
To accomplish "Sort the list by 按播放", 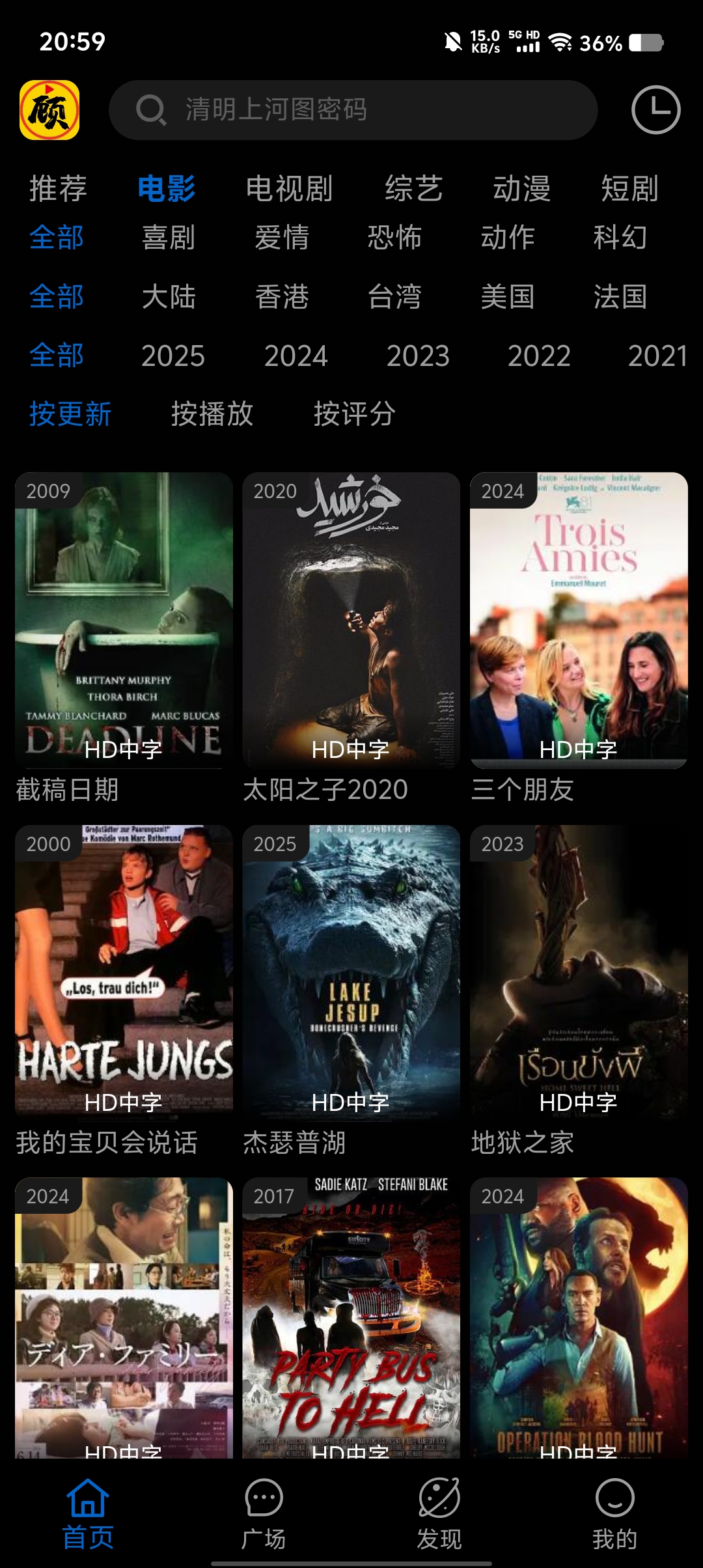I will click(x=212, y=414).
